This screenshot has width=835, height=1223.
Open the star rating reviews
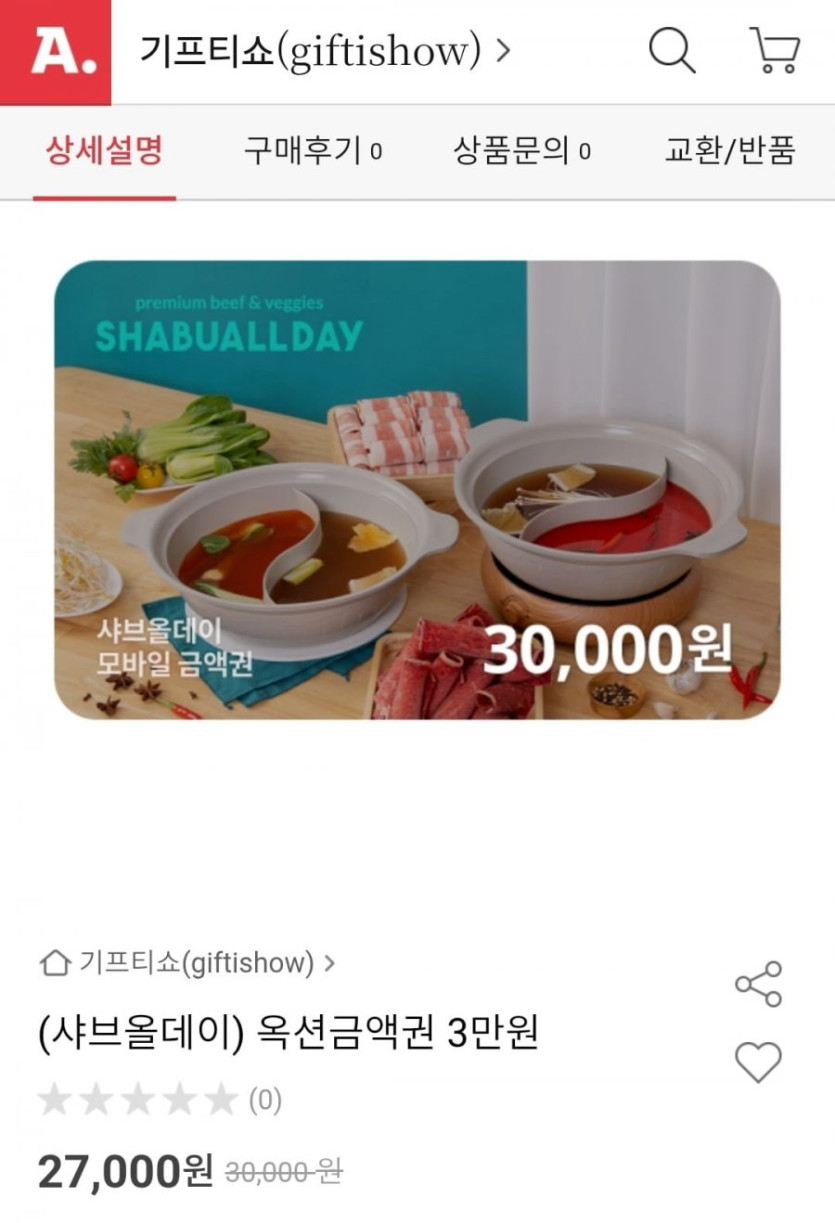pos(160,1100)
